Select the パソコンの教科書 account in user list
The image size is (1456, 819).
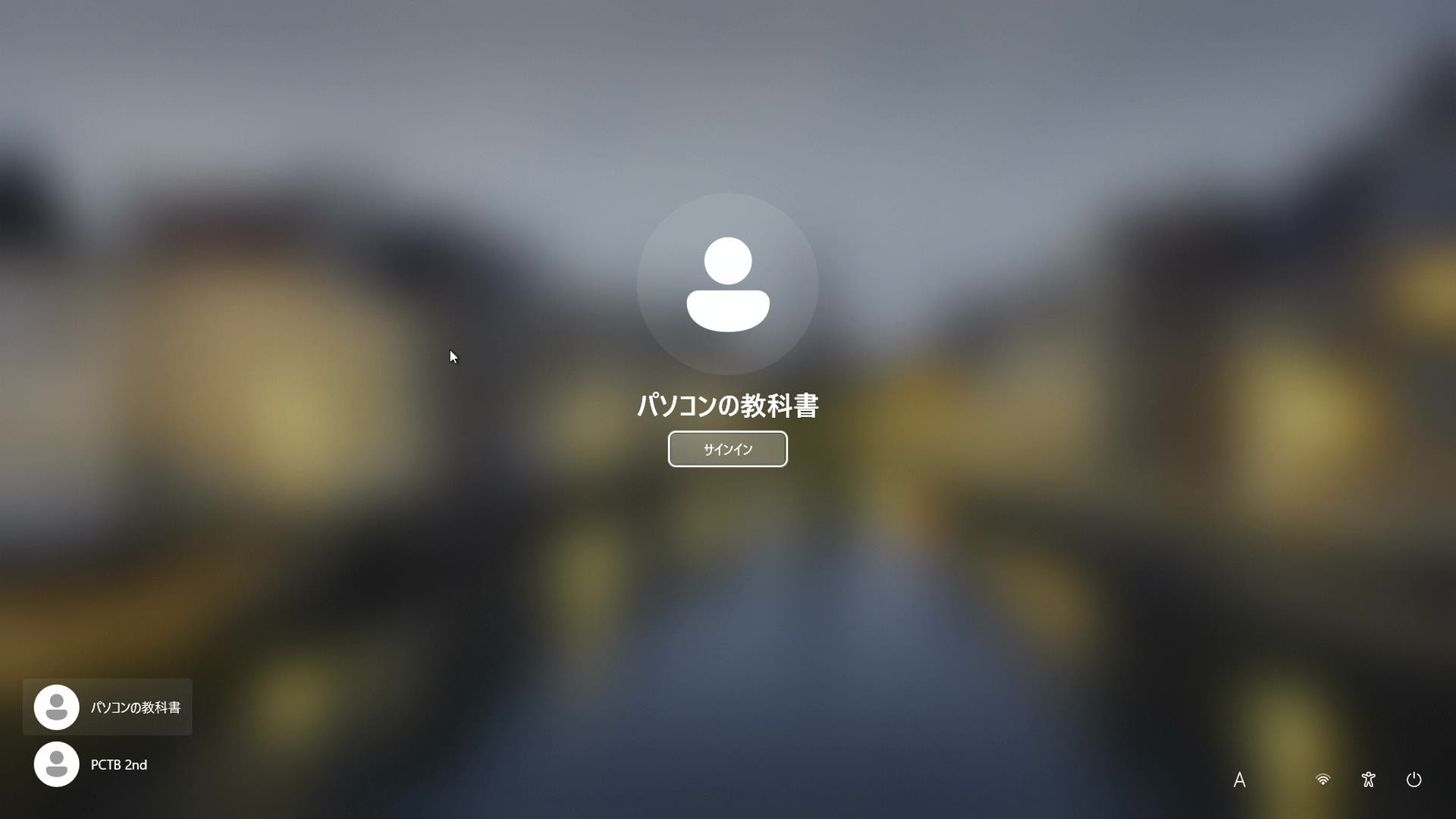(x=107, y=707)
